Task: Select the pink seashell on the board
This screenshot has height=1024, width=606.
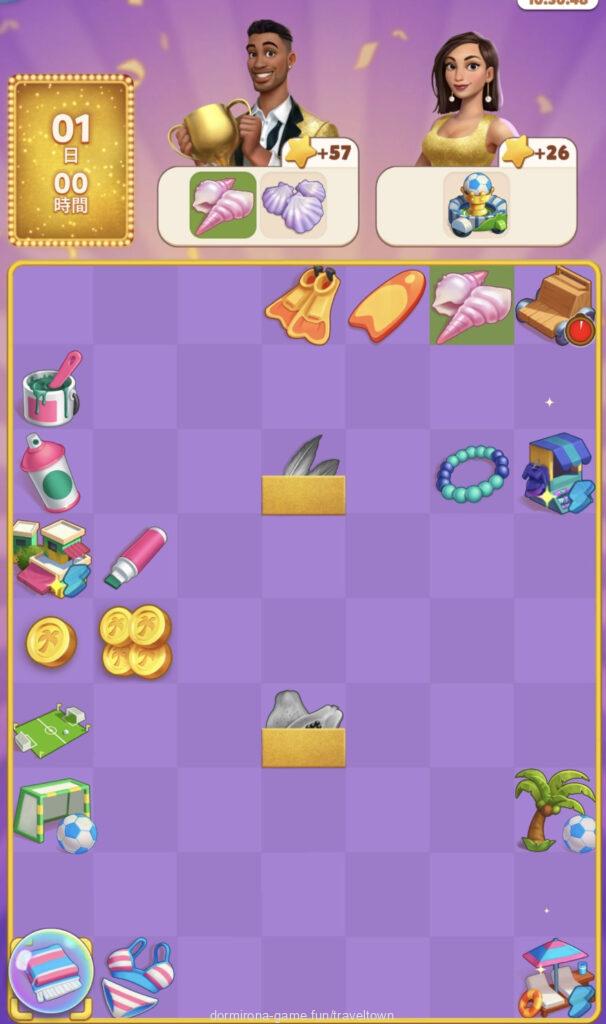Action: coord(471,306)
